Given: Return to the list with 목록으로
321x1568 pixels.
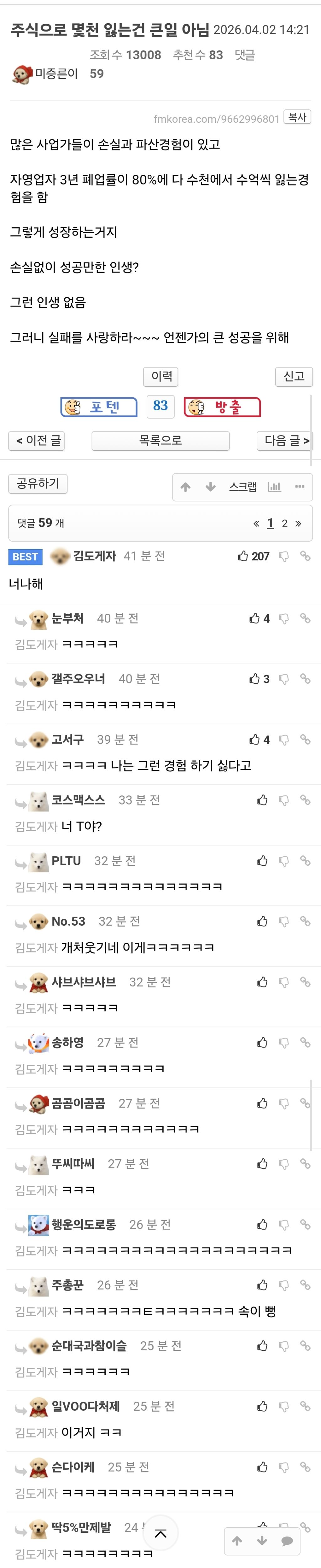Looking at the screenshot, I should click(160, 440).
